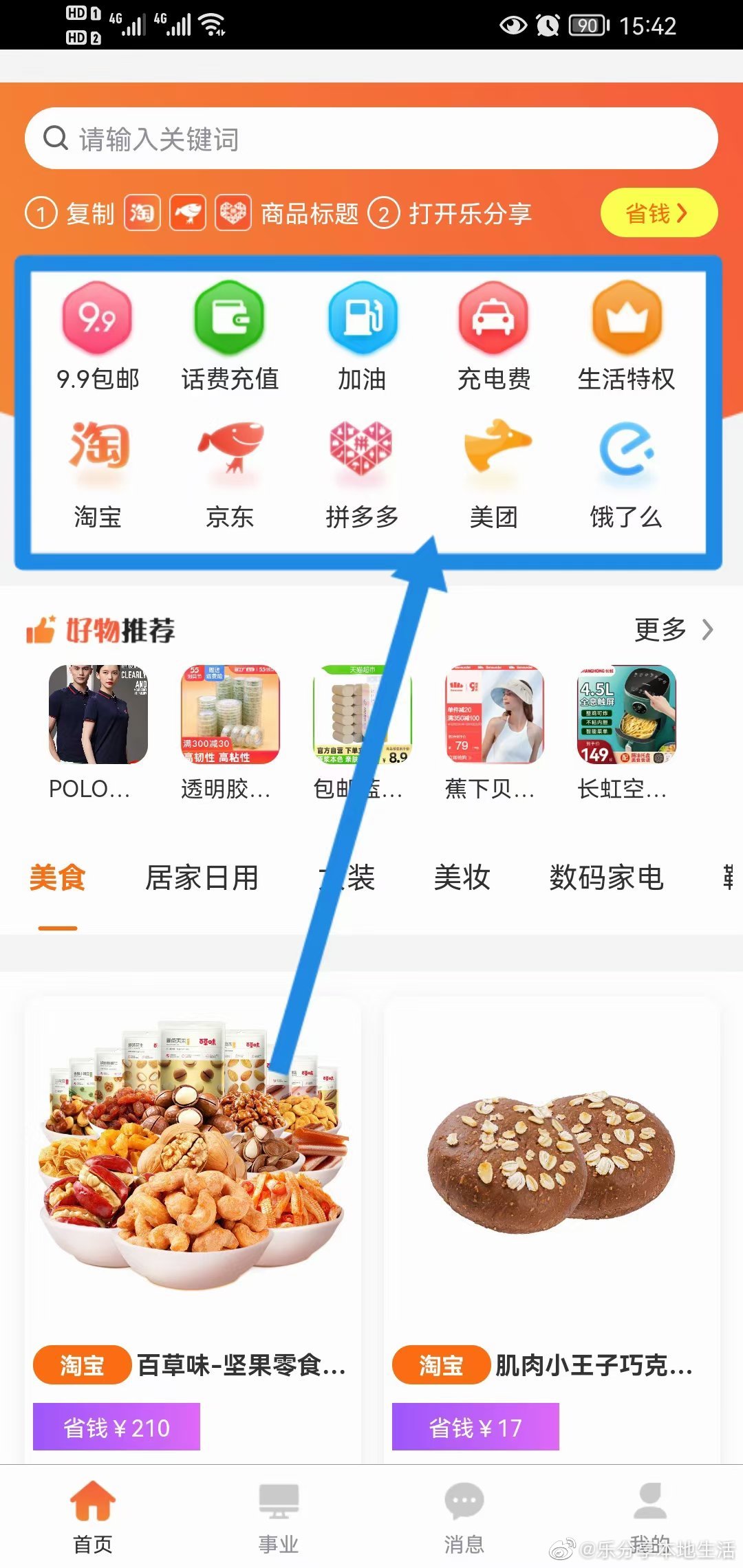View 更多 recommended items
743x1568 pixels.
coord(673,629)
